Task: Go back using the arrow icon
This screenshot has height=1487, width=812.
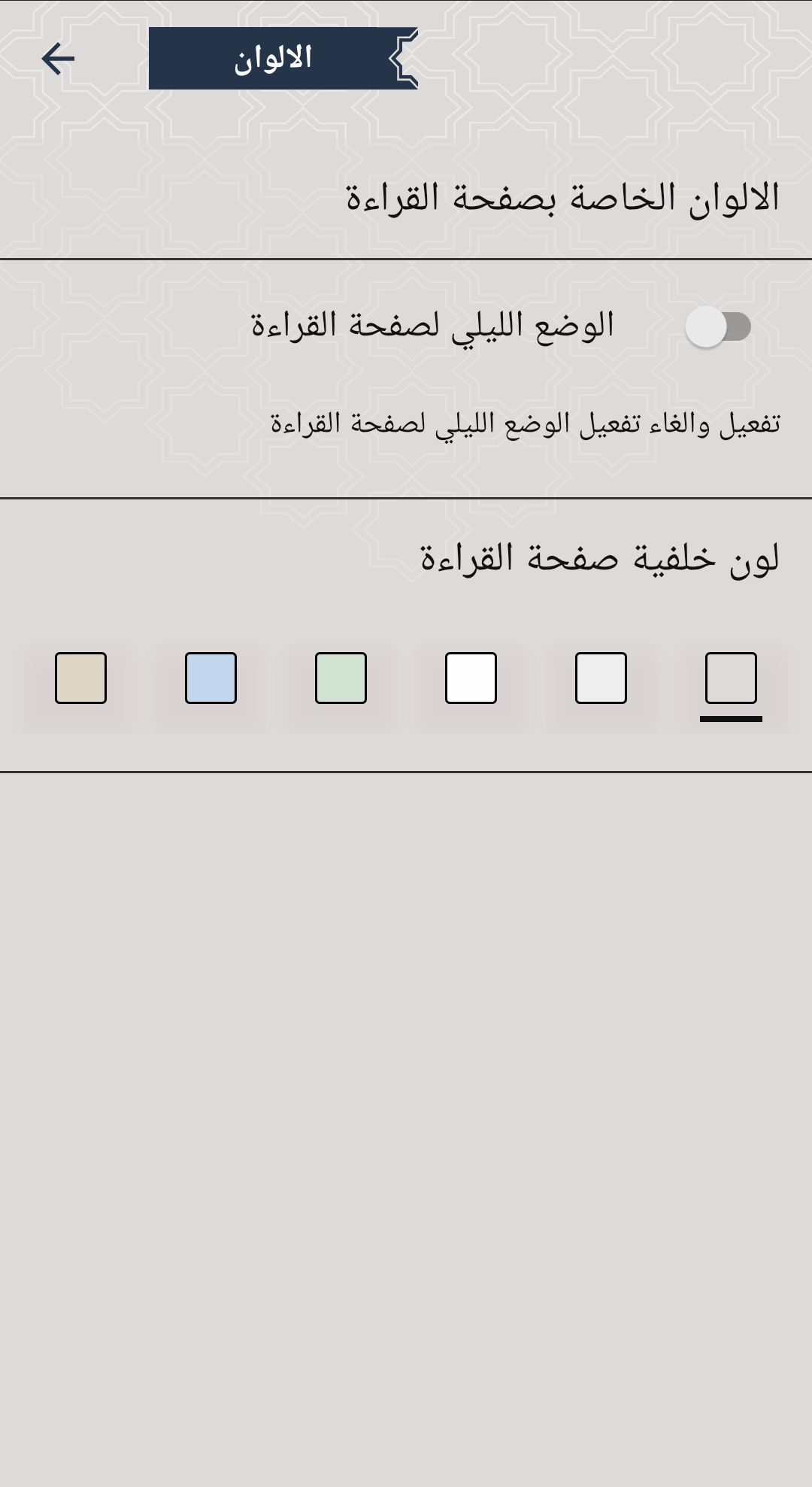Action: [x=58, y=59]
